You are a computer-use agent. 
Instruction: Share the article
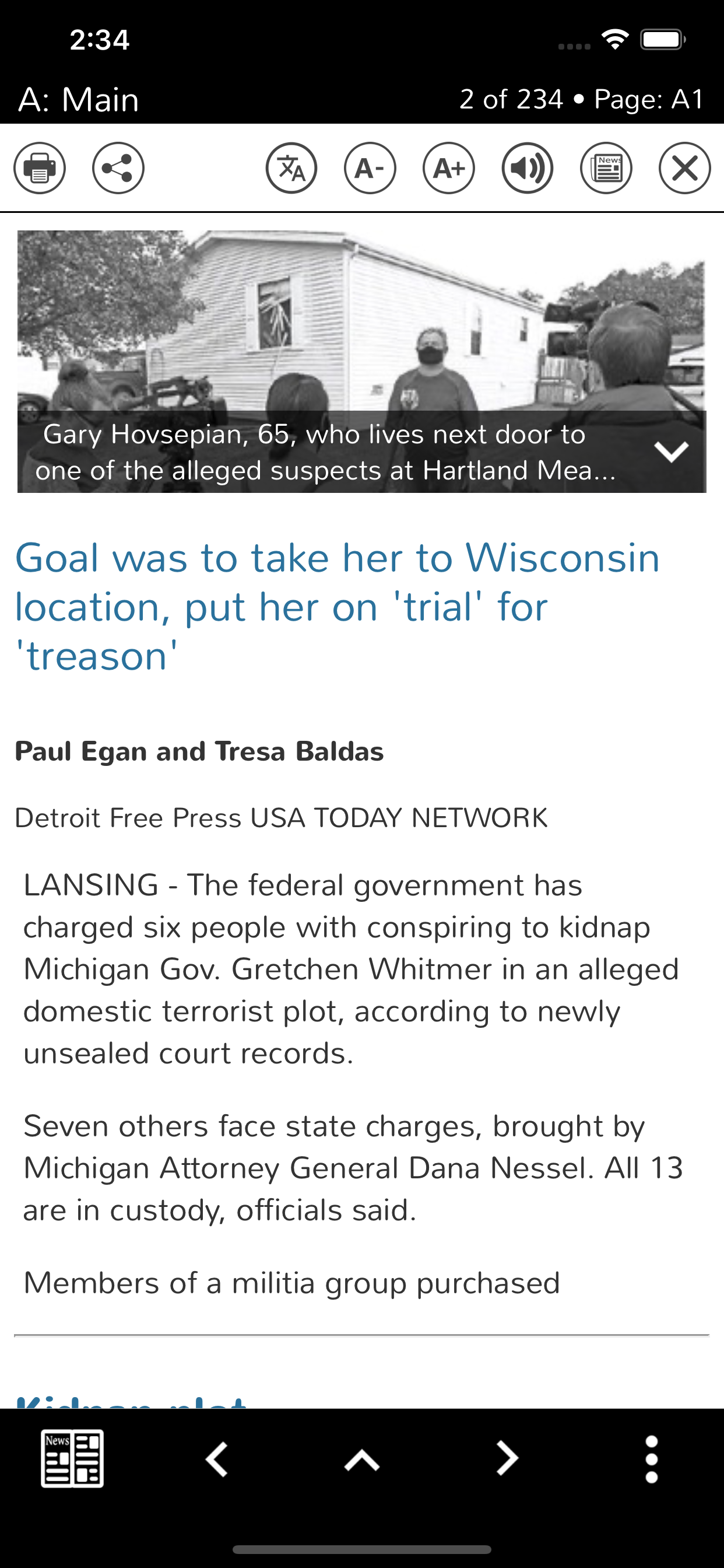[x=118, y=168]
